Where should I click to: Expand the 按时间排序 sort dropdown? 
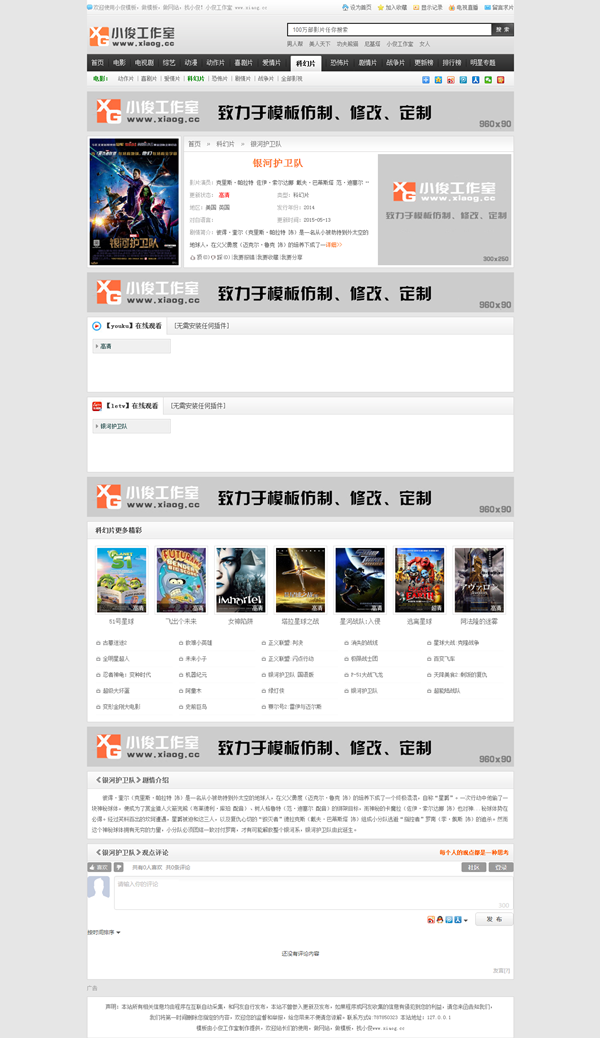click(x=104, y=932)
